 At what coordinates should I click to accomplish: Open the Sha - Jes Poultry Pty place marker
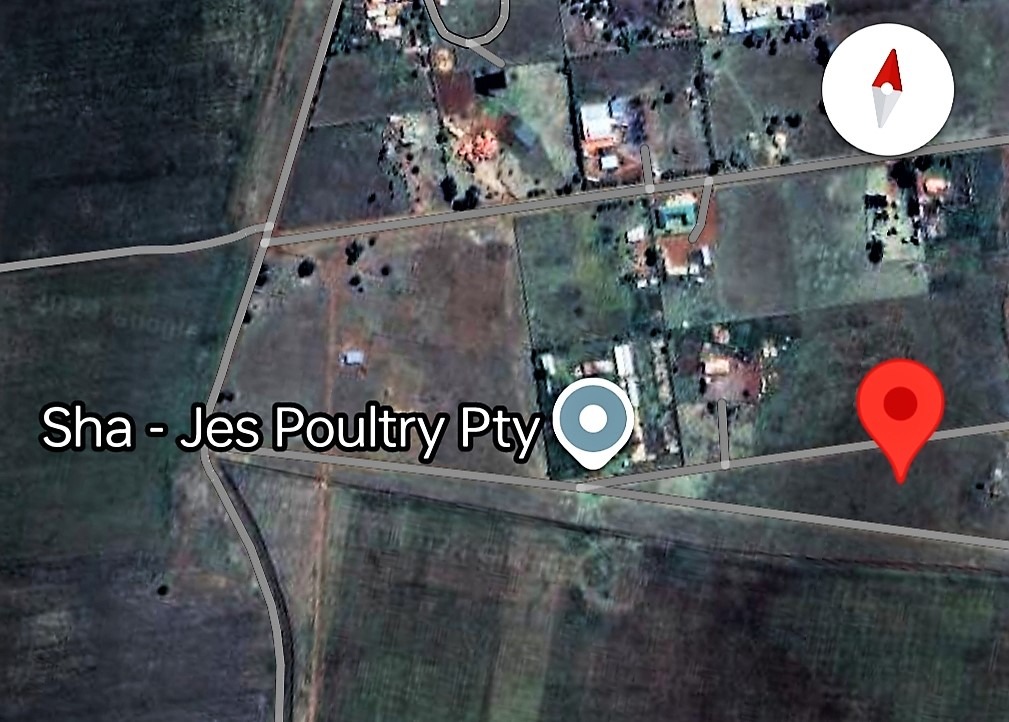(594, 420)
